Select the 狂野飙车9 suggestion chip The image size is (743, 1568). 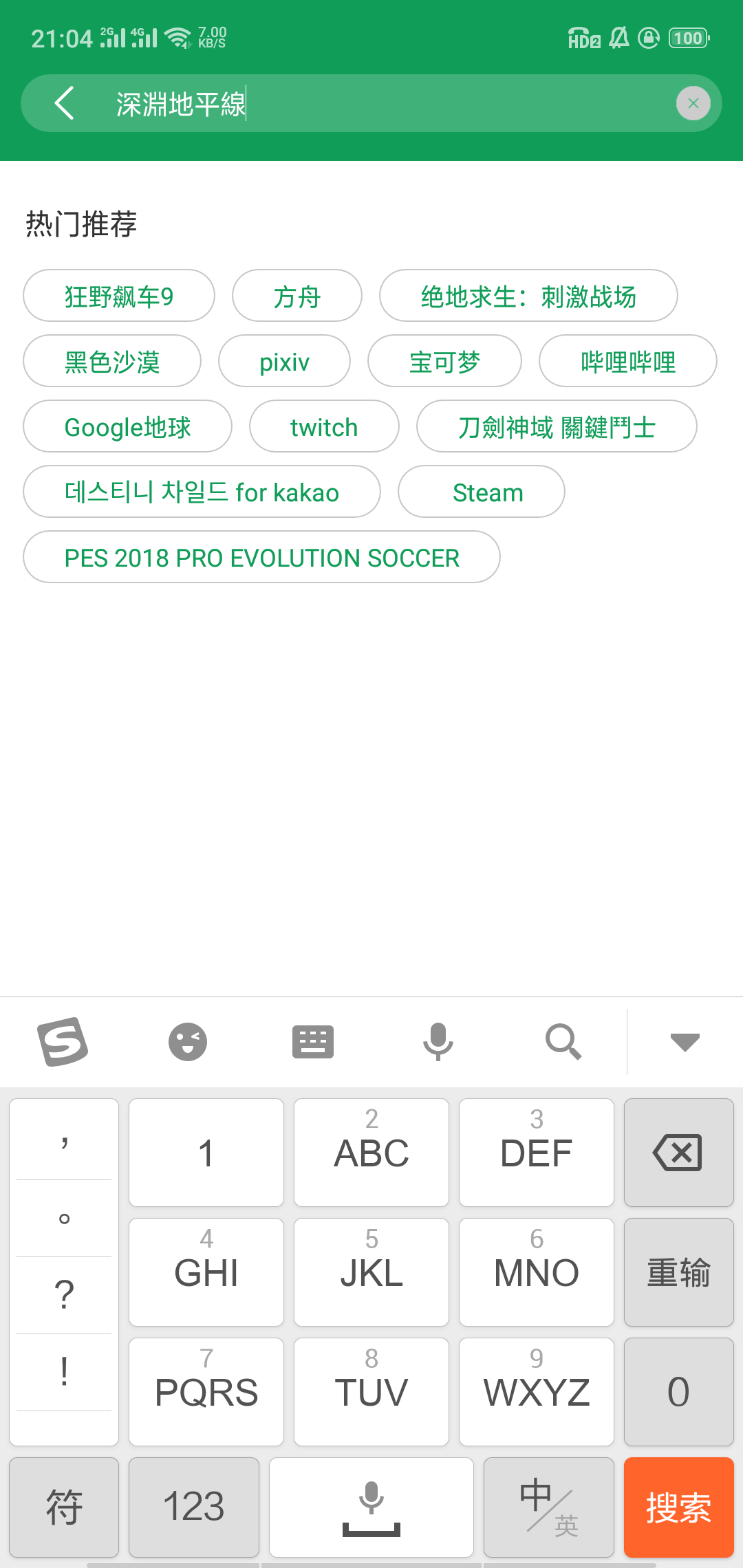click(119, 296)
